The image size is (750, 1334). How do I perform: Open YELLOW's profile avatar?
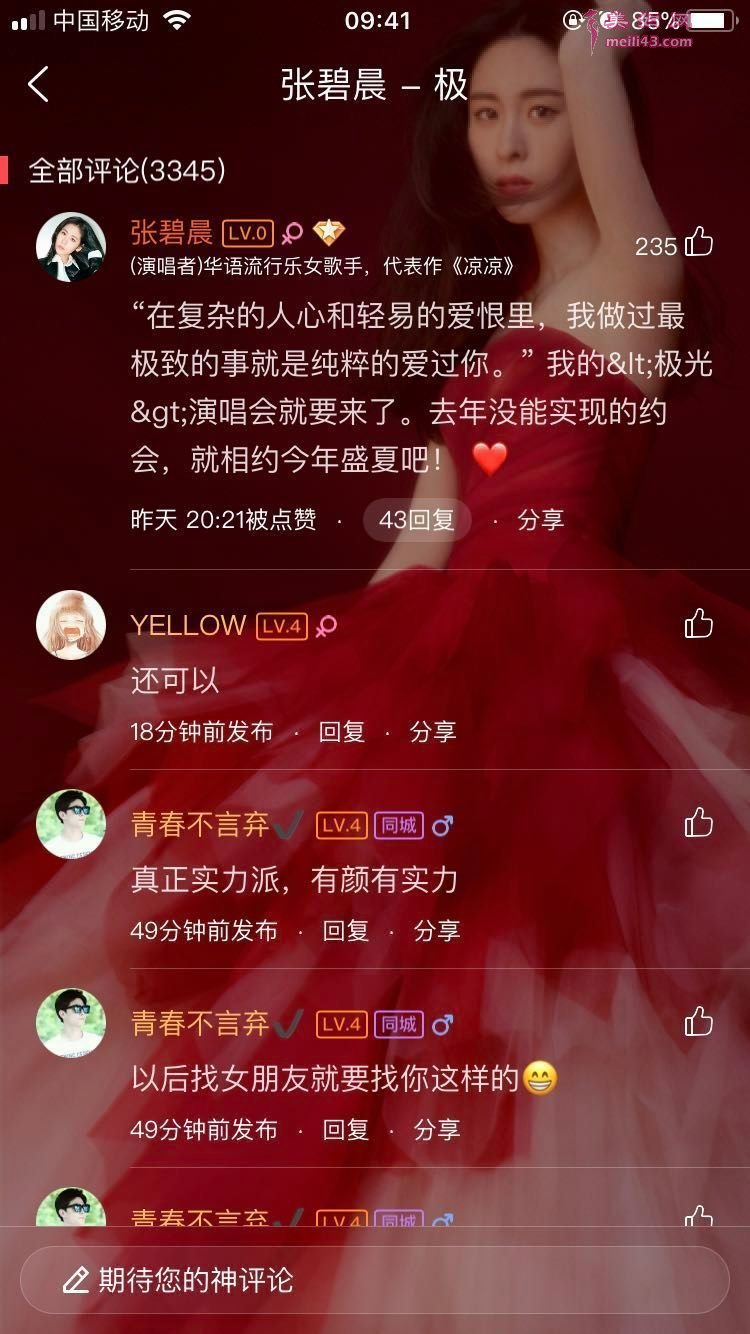(x=70, y=625)
